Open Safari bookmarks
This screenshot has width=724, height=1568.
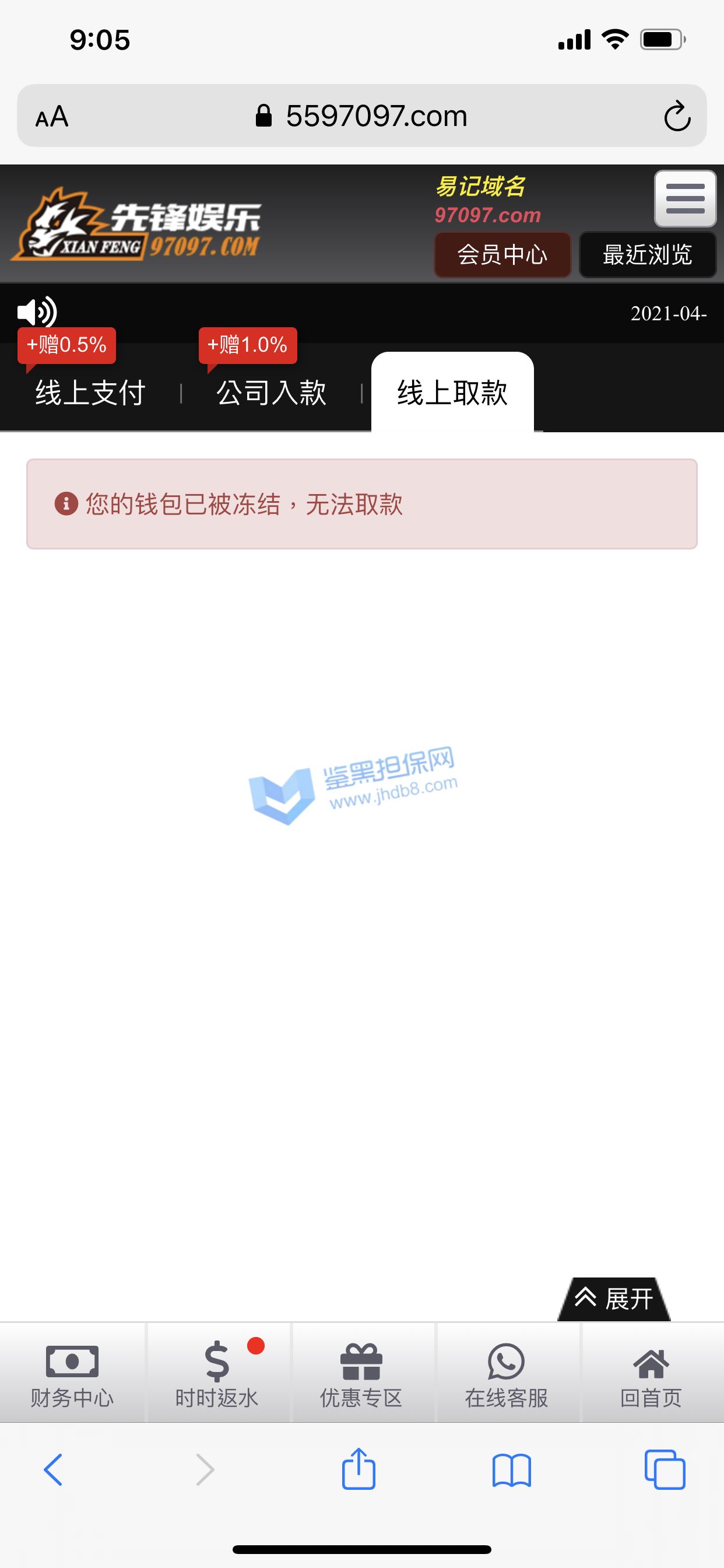point(512,1471)
